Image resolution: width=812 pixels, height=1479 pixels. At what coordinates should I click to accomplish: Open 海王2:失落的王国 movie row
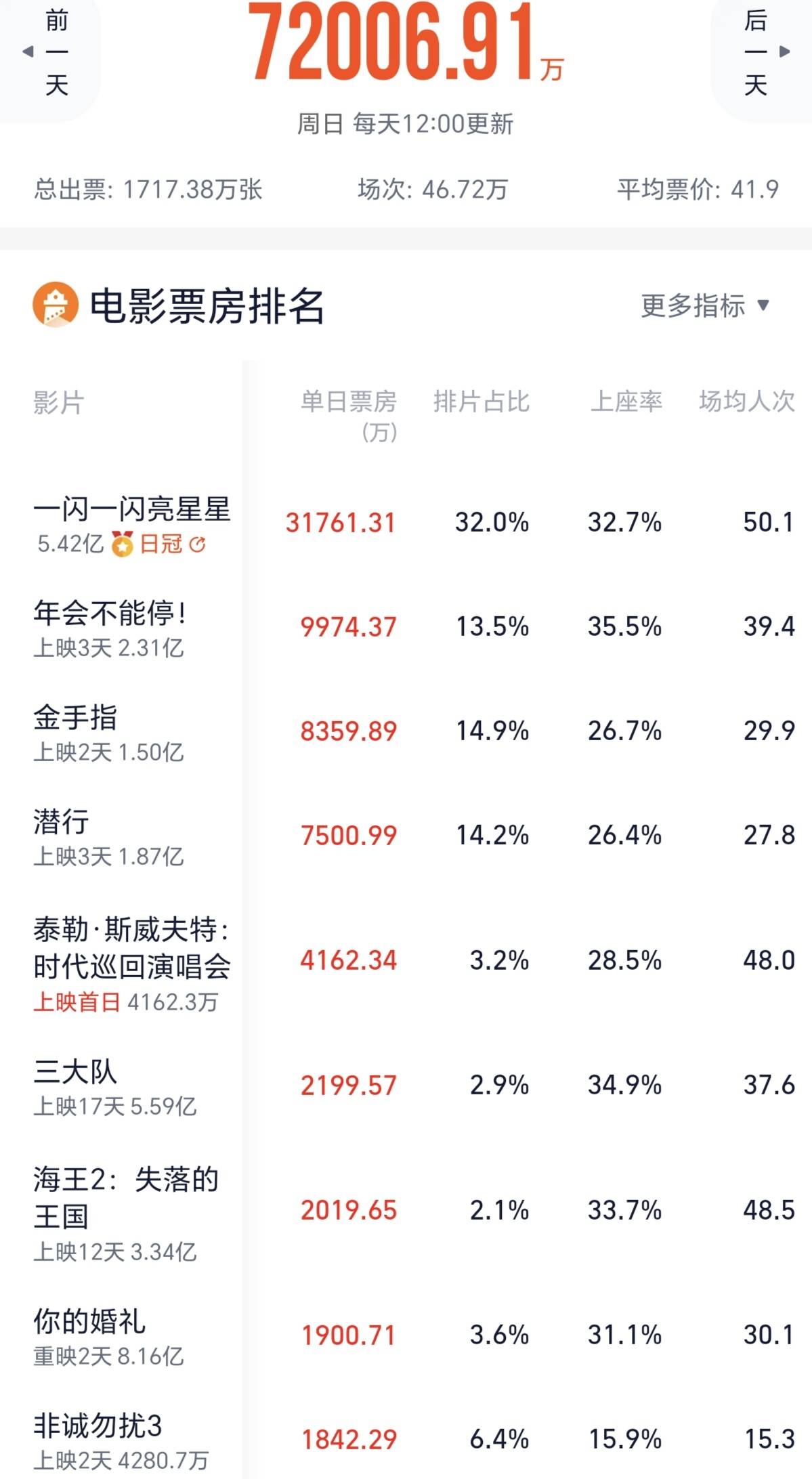point(126,1198)
